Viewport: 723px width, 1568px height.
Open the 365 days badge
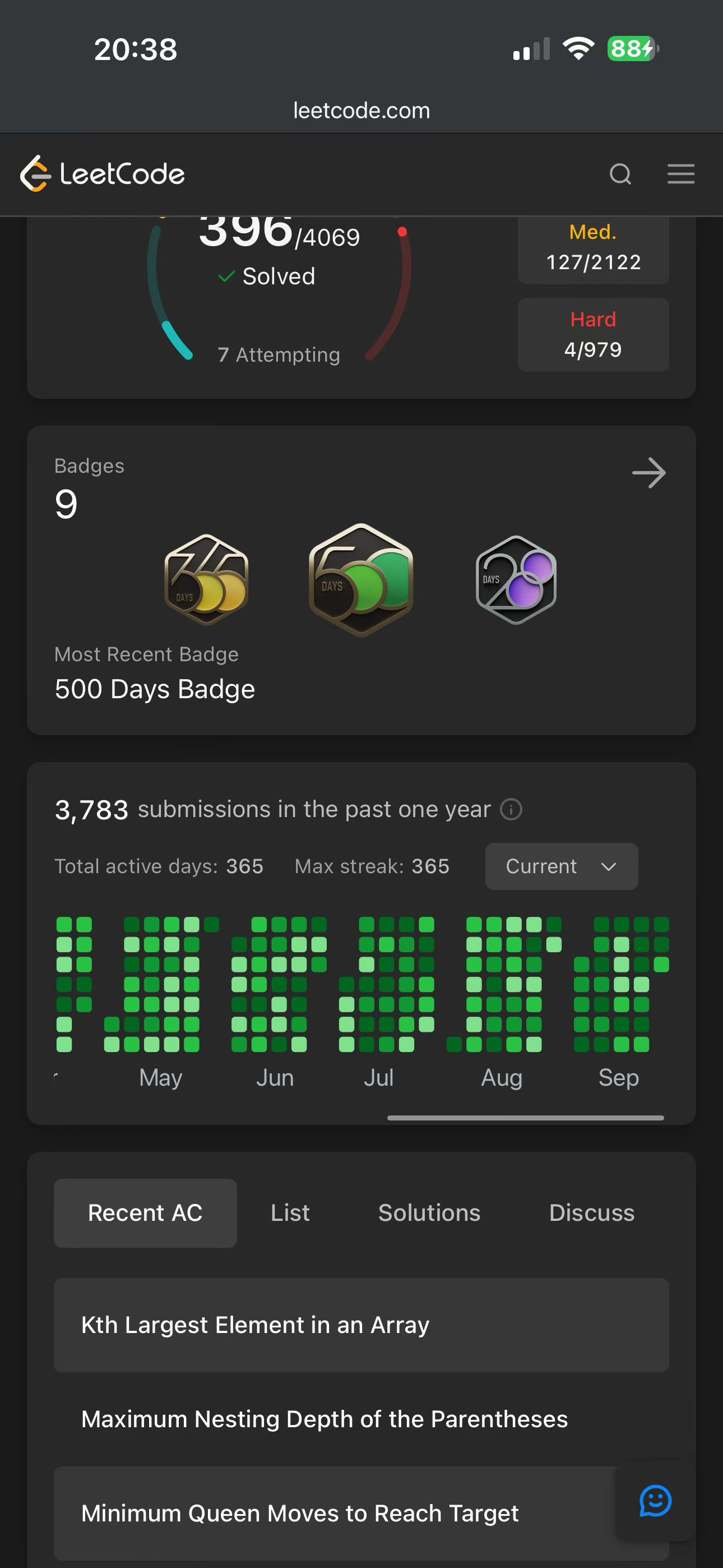(206, 579)
